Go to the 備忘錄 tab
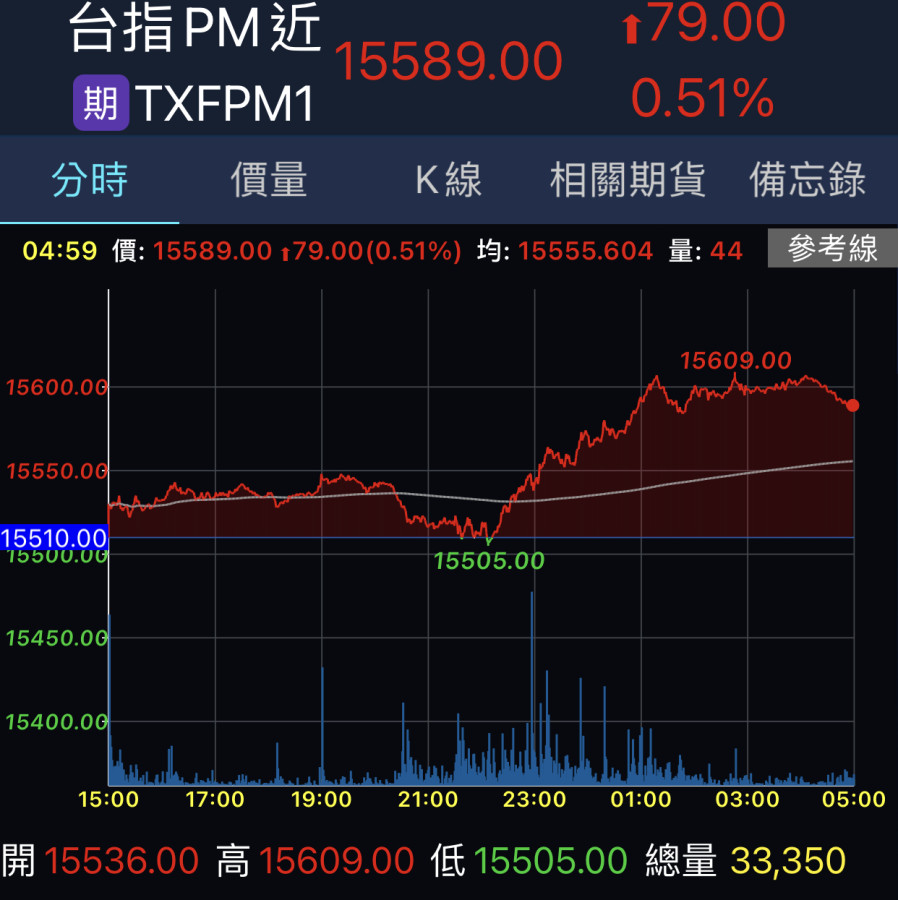Viewport: 898px width, 900px height. [807, 181]
